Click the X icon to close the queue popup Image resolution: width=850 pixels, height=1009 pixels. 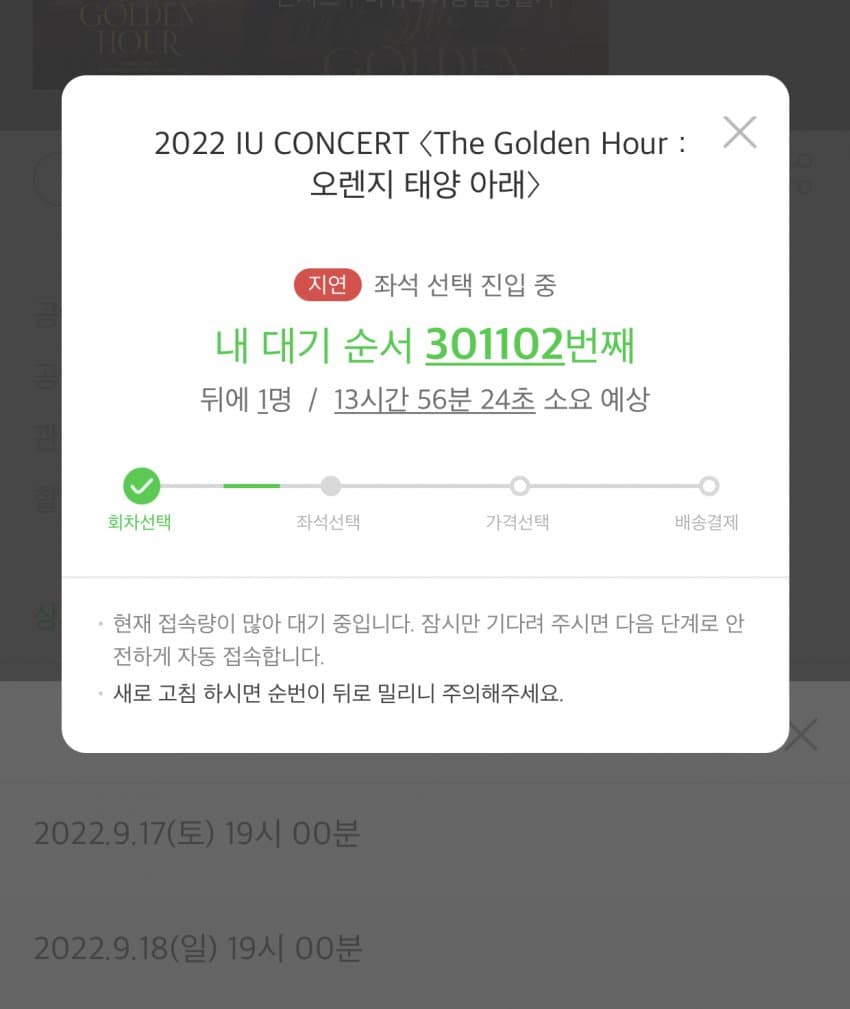tap(740, 131)
